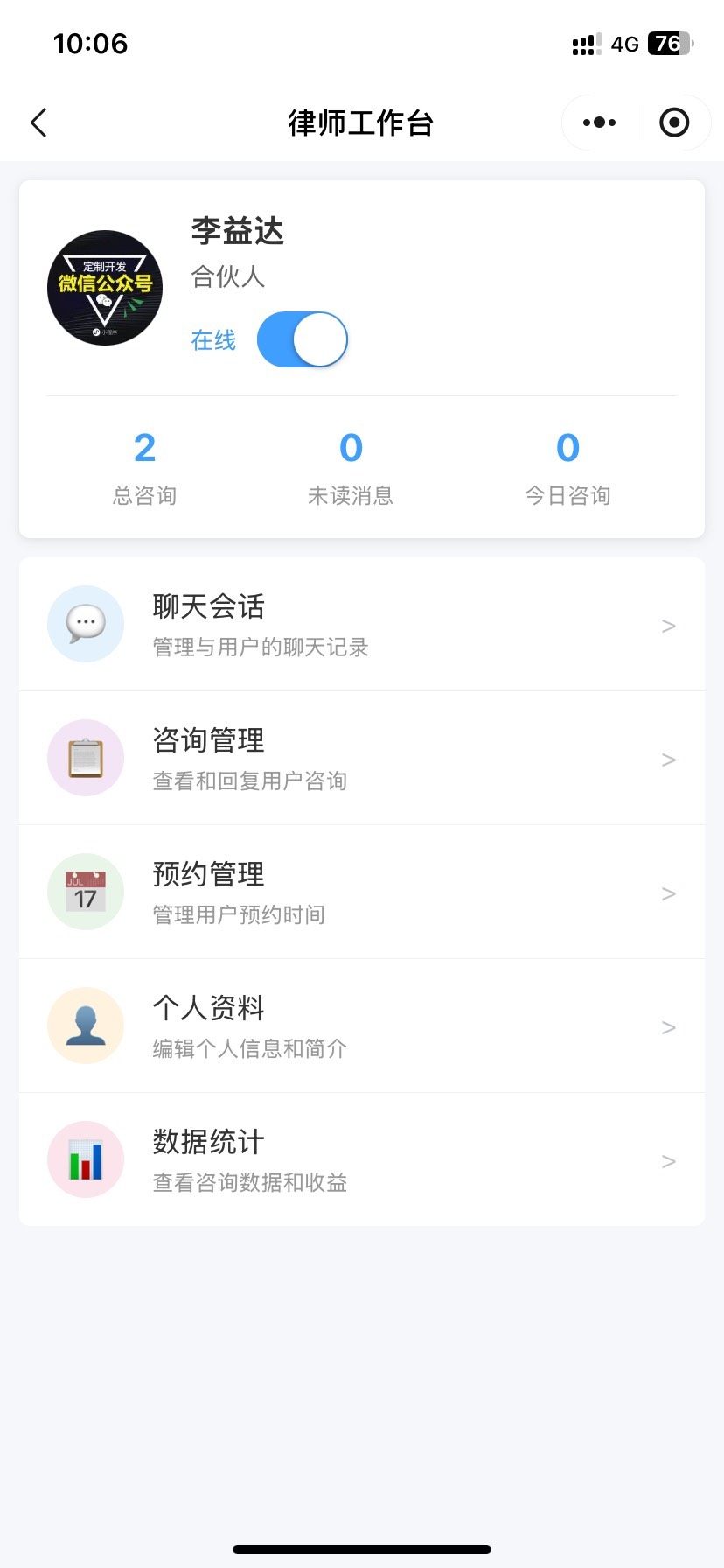
Task: Toggle the 在线 online status switch
Action: [x=303, y=339]
